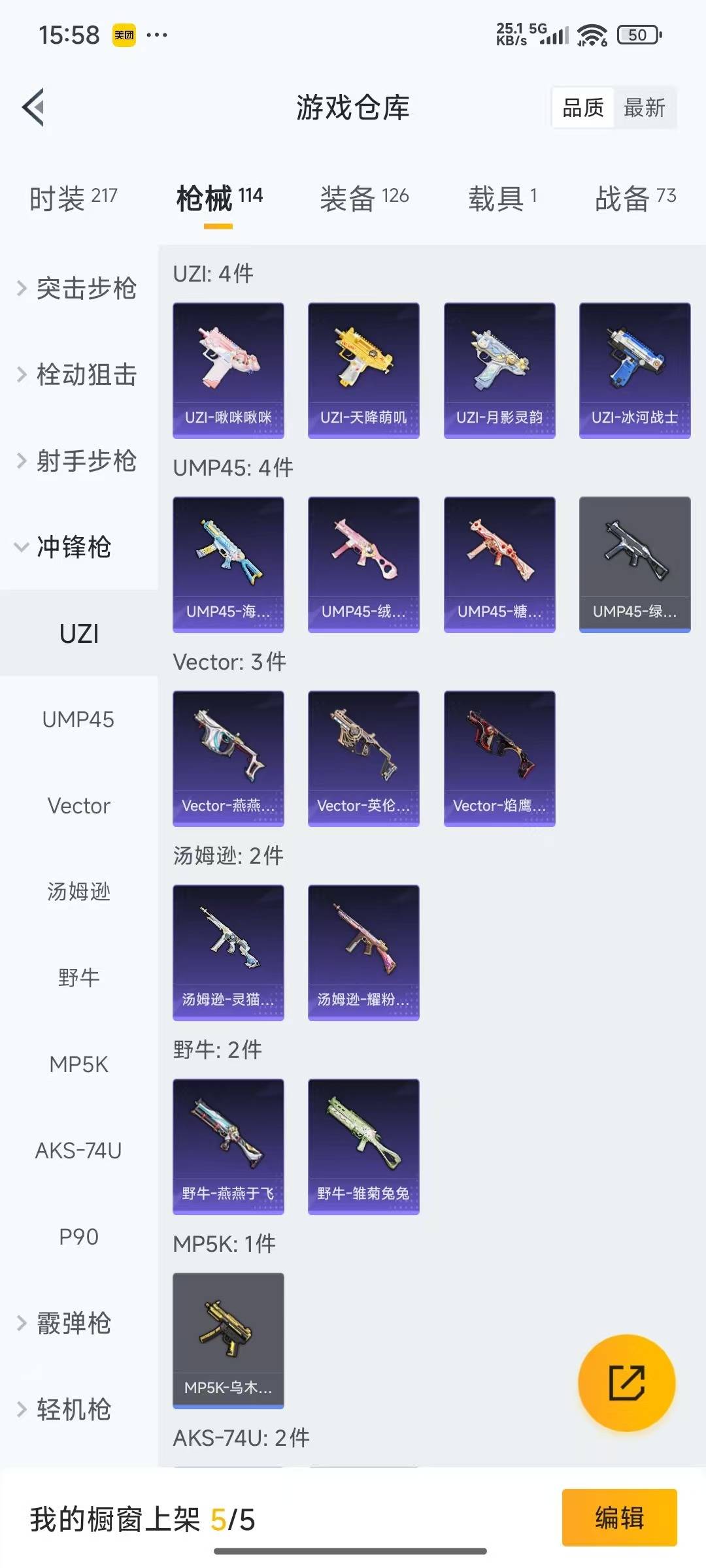Open the 载具 tab

(502, 198)
